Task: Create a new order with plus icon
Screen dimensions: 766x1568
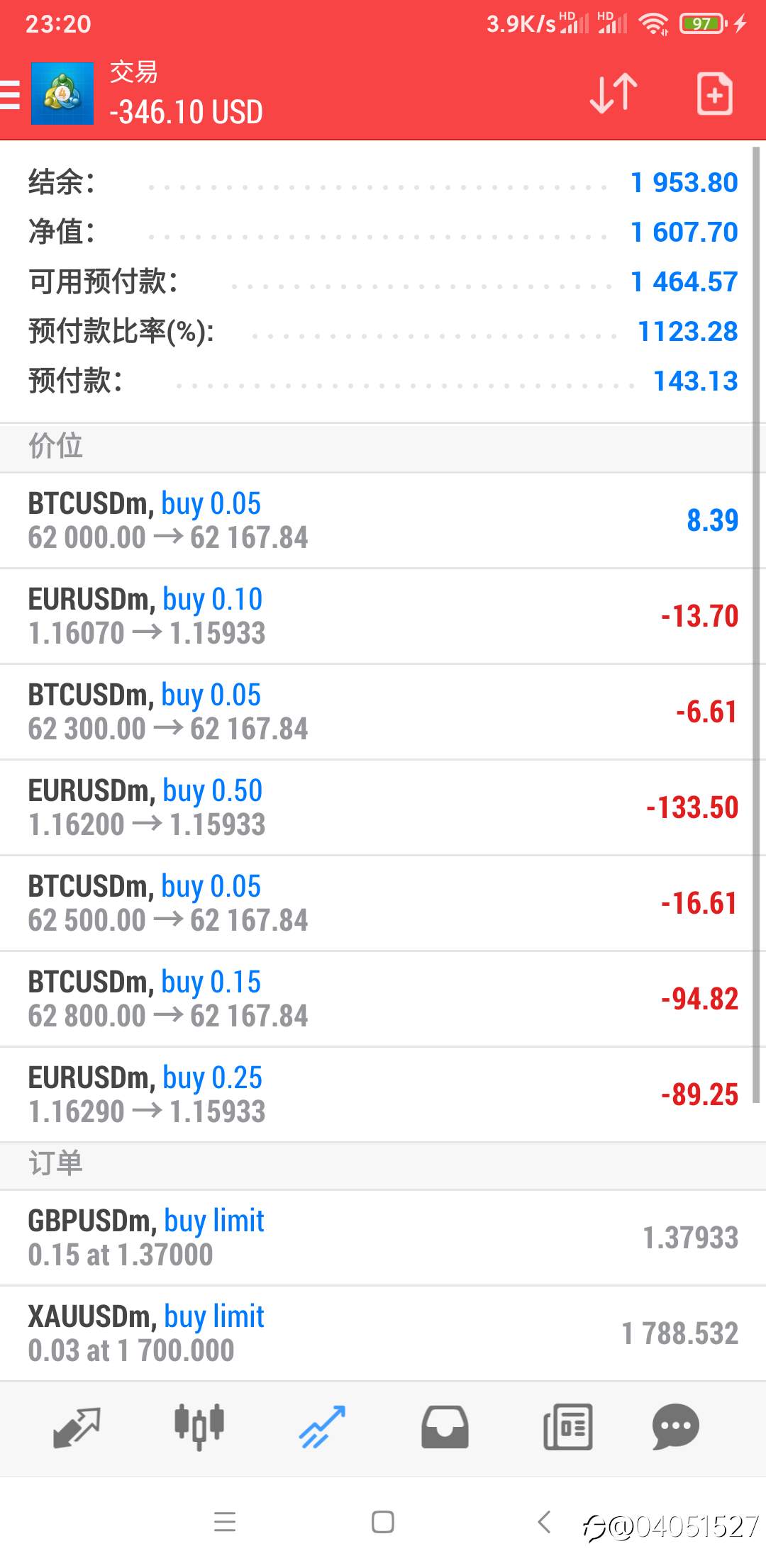Action: tap(714, 94)
